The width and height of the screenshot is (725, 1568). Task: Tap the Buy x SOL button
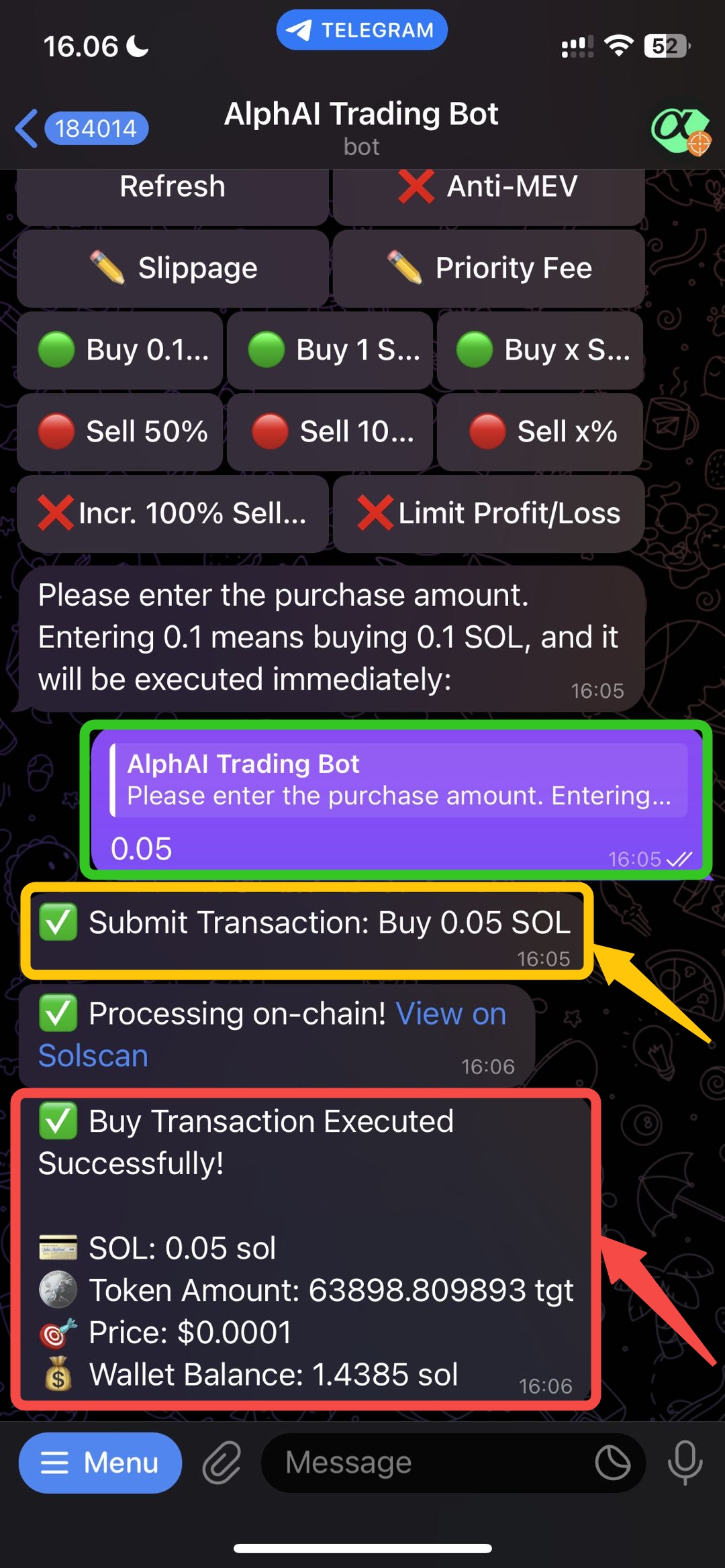point(540,350)
